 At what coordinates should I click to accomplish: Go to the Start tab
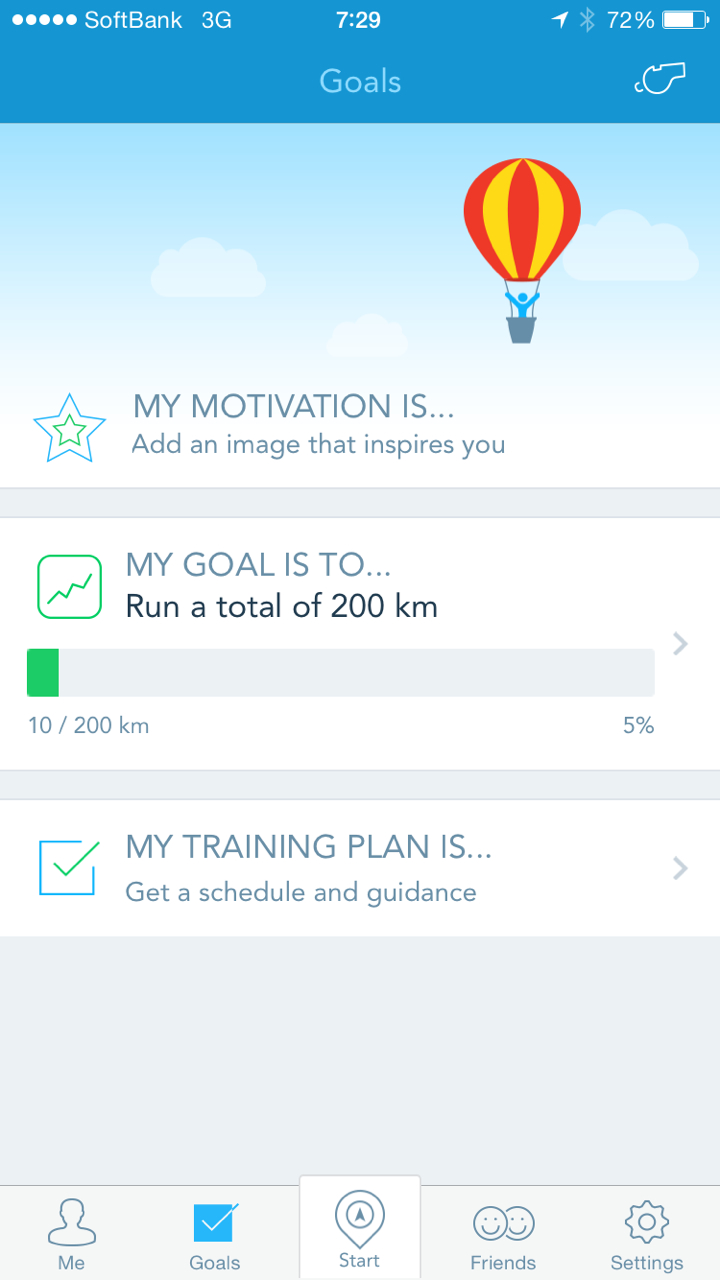tap(359, 1230)
